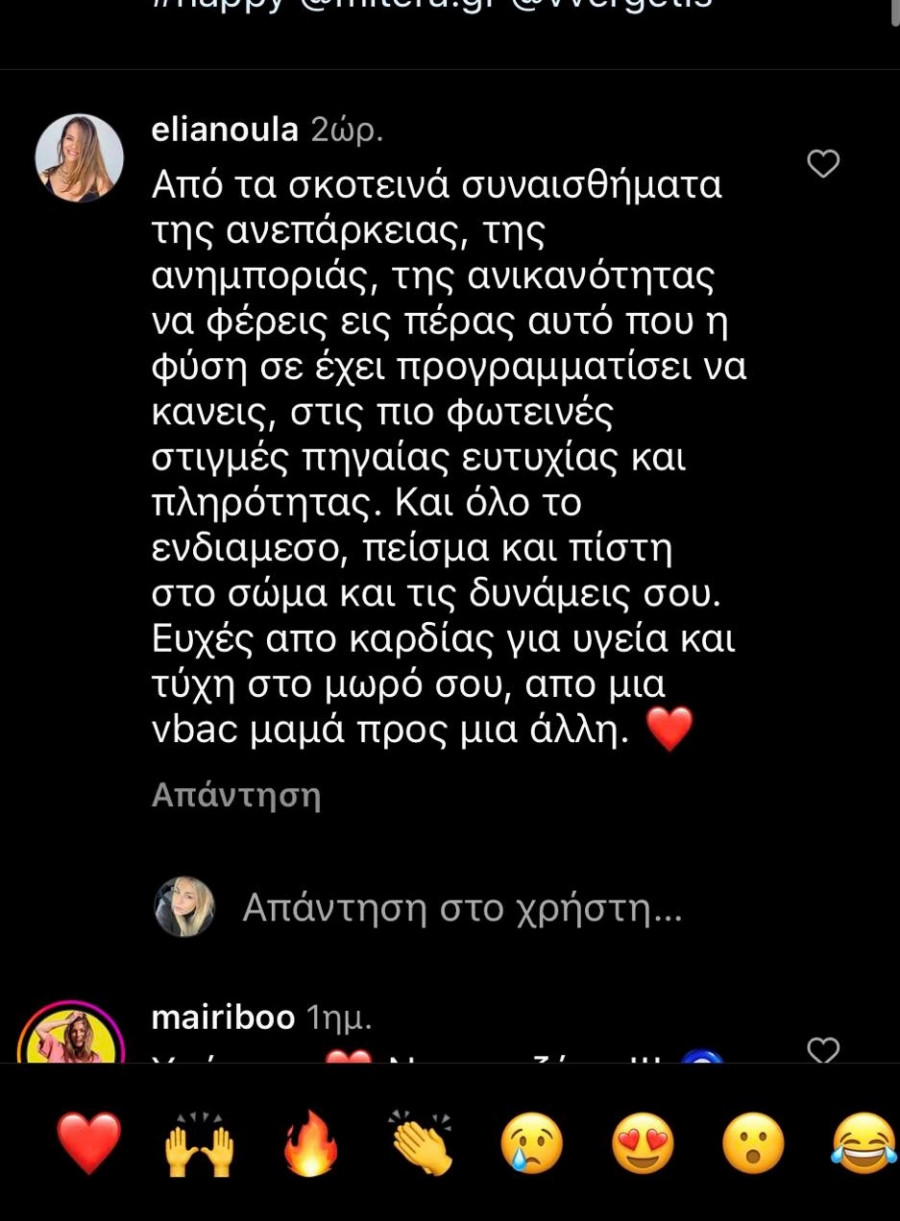Pick the crying face emoji

click(532, 1143)
